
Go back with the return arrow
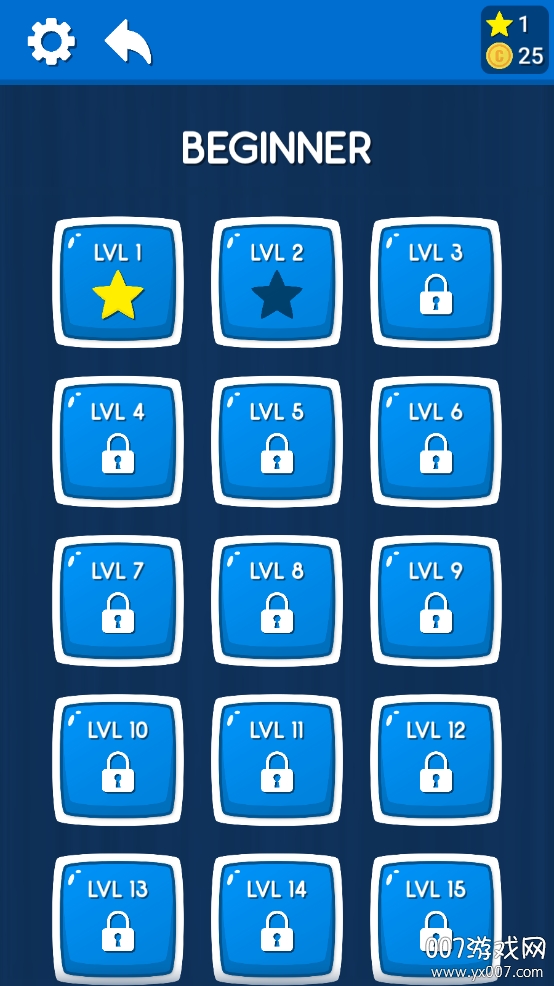(x=128, y=42)
